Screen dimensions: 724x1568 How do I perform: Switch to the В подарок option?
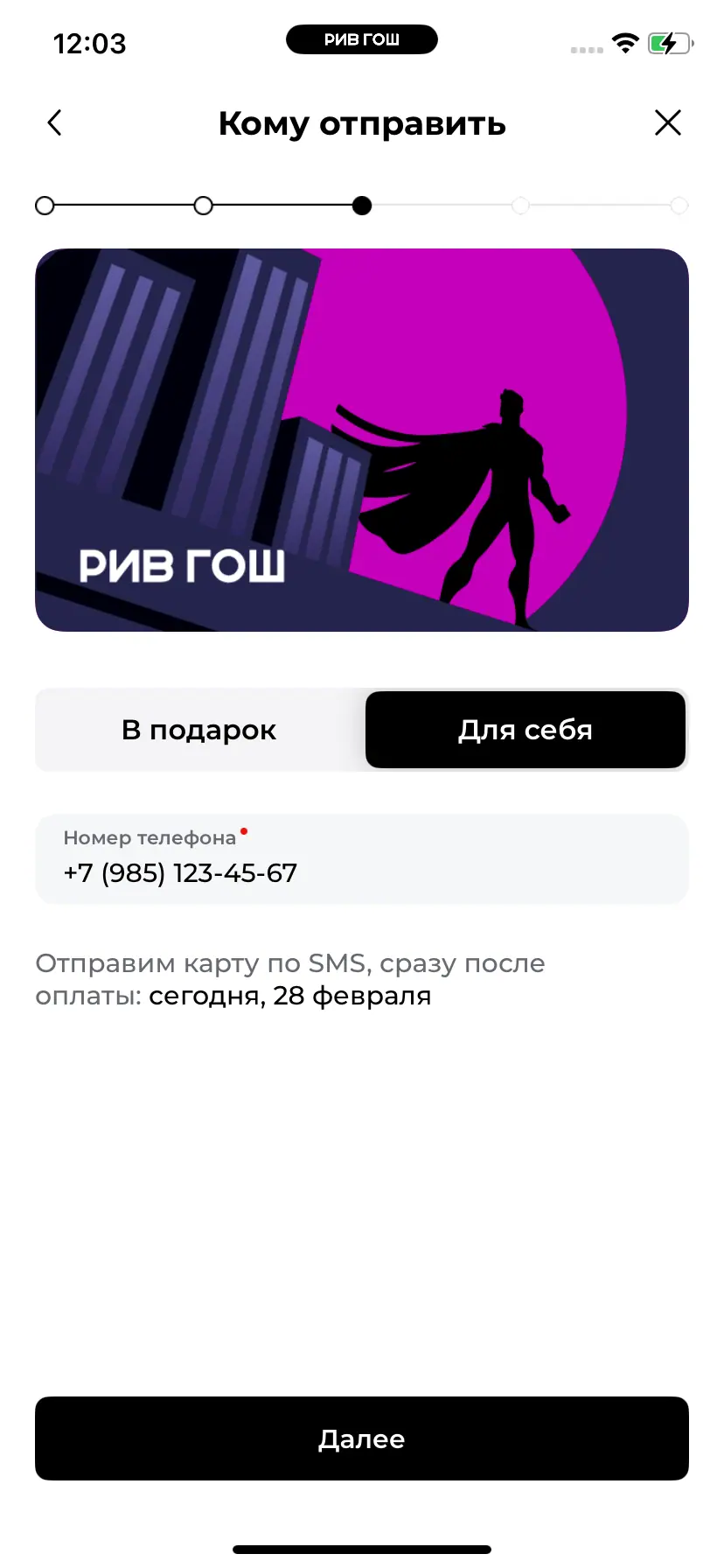click(199, 730)
